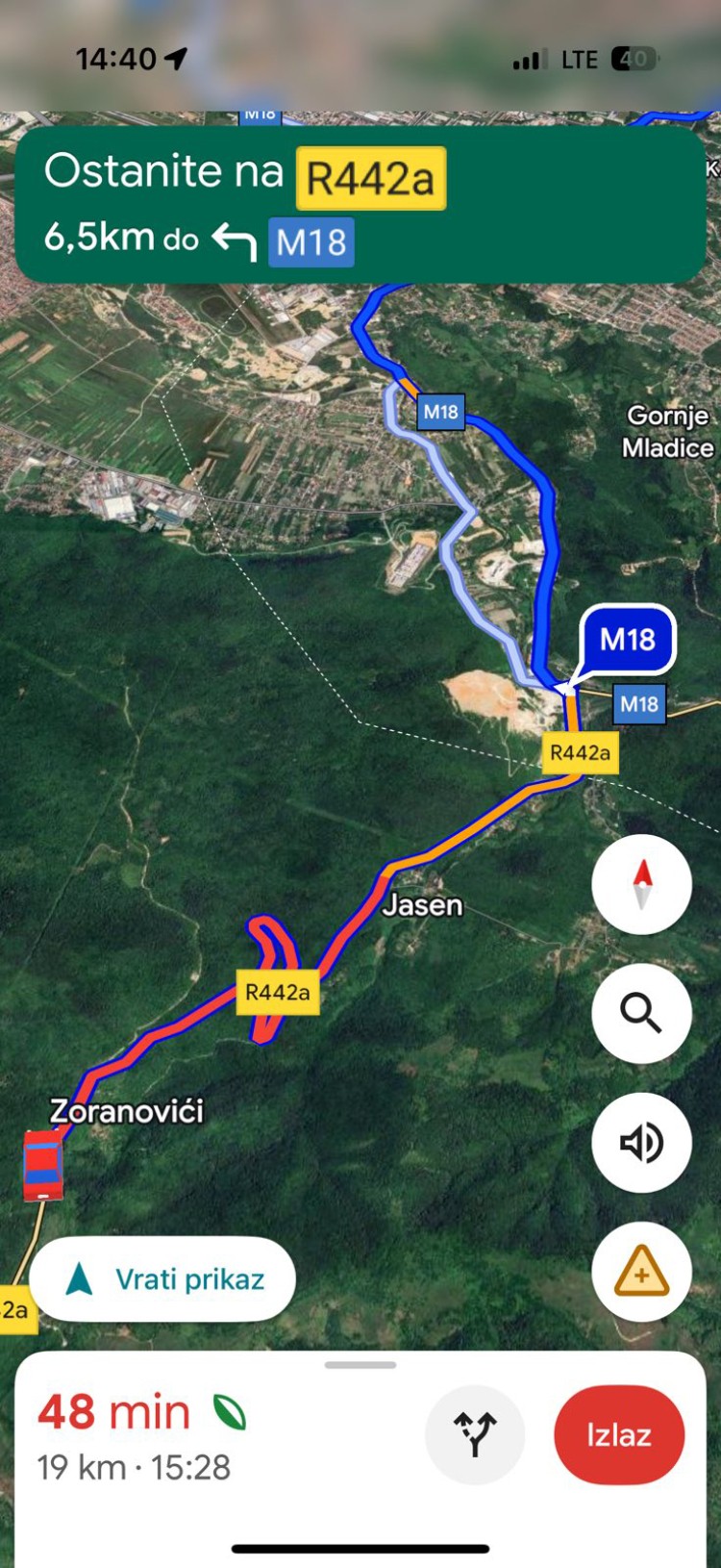Toggle voice guidance sound
The width and height of the screenshot is (721, 1568).
(x=641, y=1143)
